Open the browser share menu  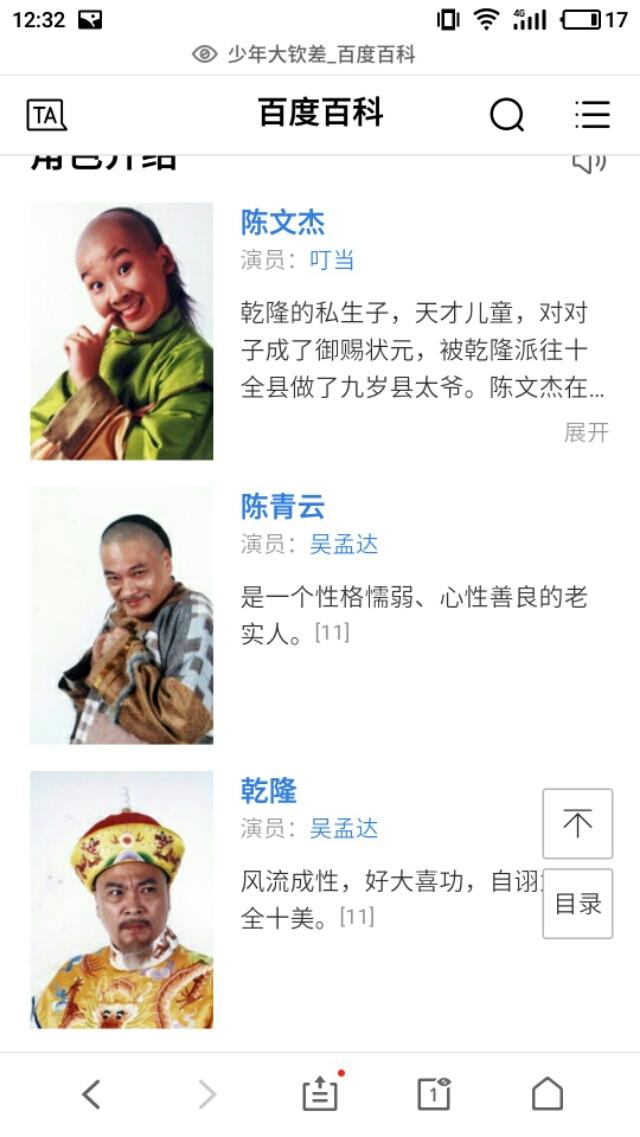click(320, 1094)
